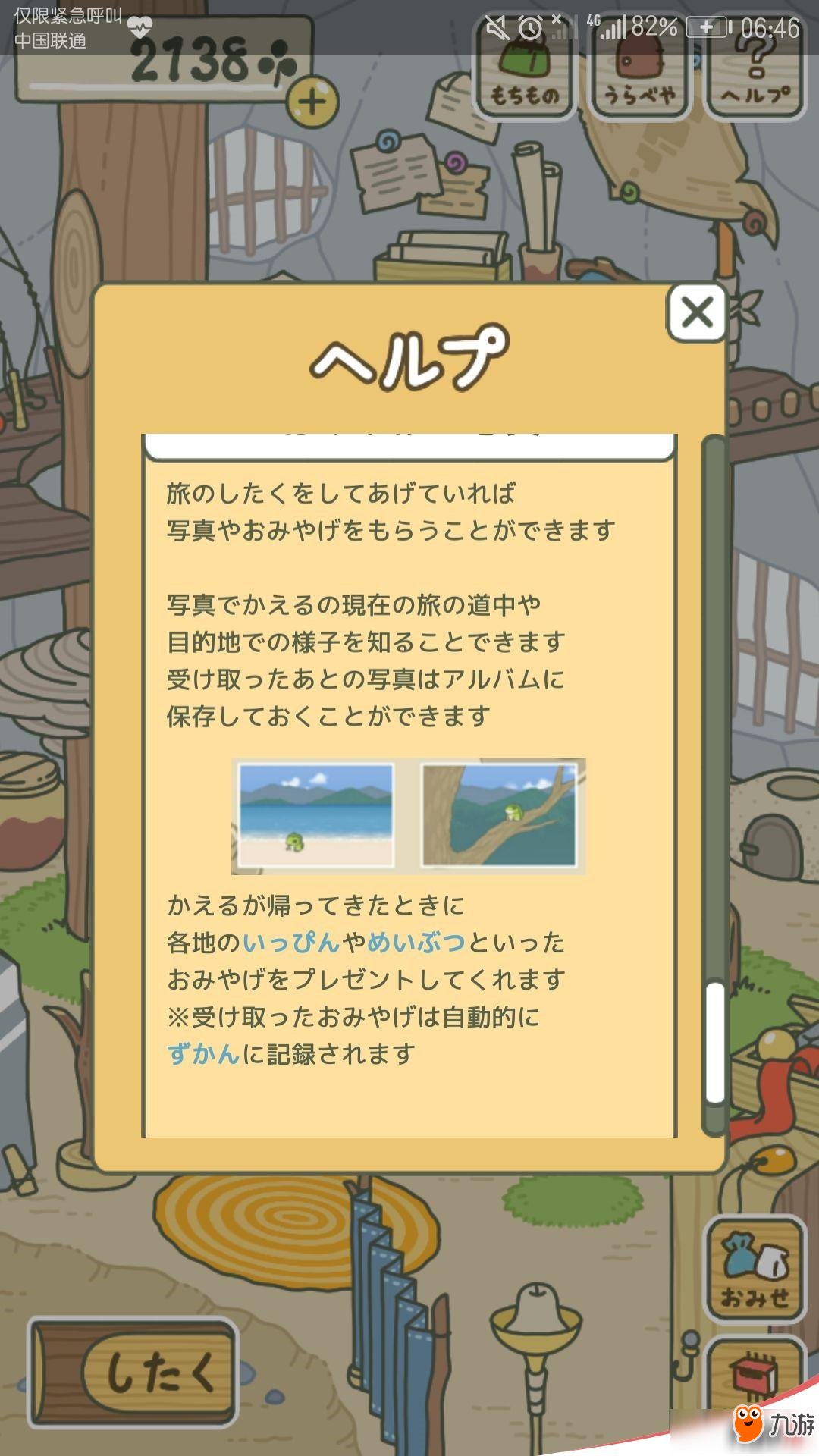
Task: Close the ヘルプ help dialog
Action: [697, 312]
